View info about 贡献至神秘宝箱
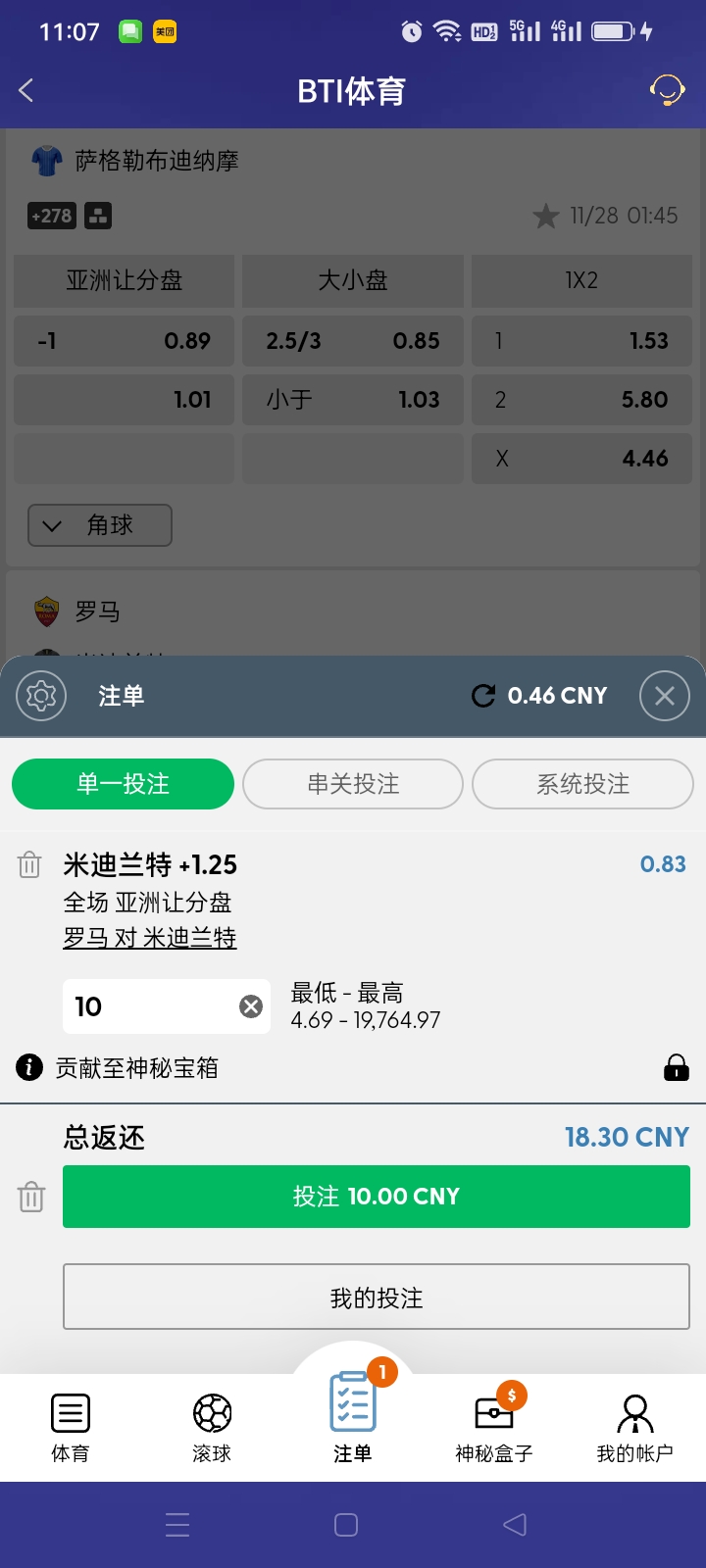Image resolution: width=706 pixels, height=1568 pixels. click(x=29, y=1067)
